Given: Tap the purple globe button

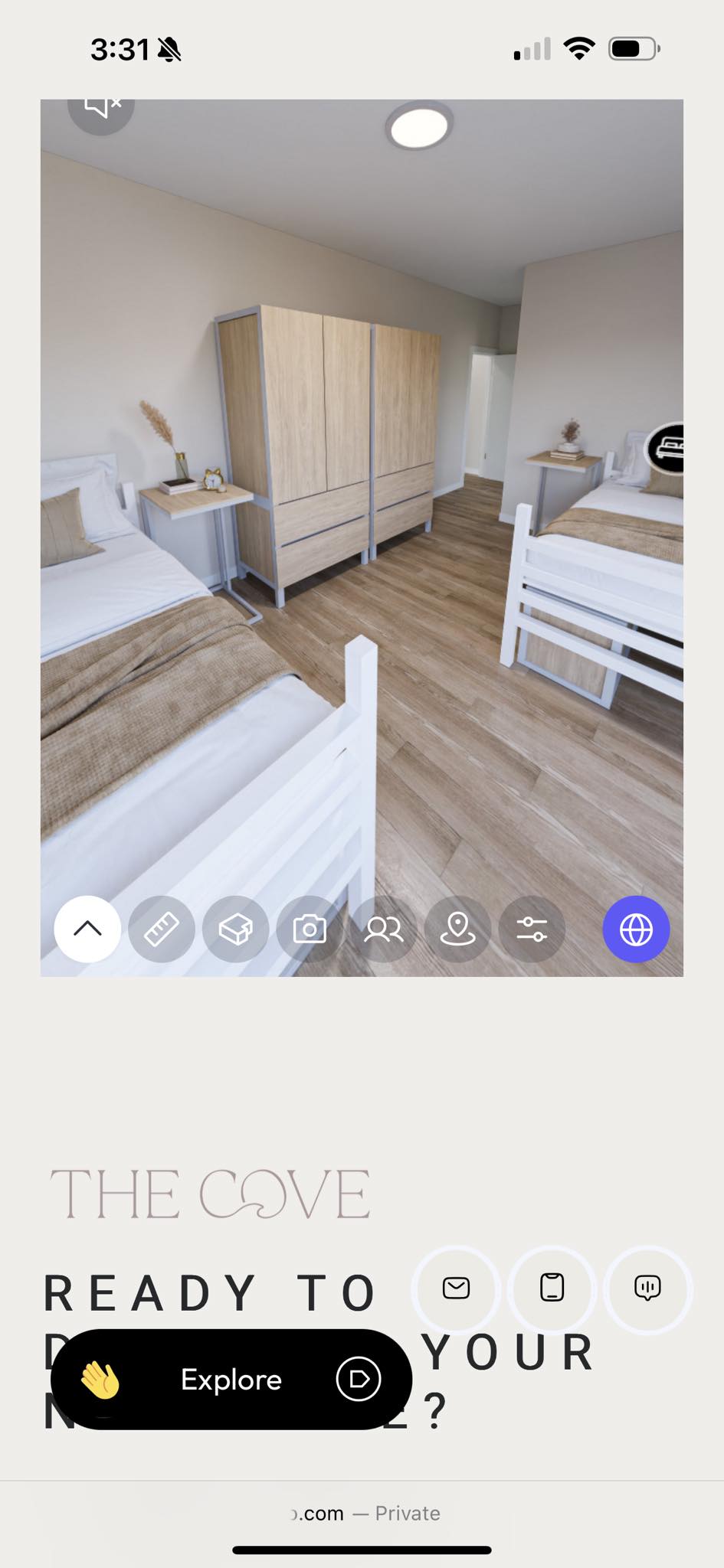Looking at the screenshot, I should (x=636, y=929).
